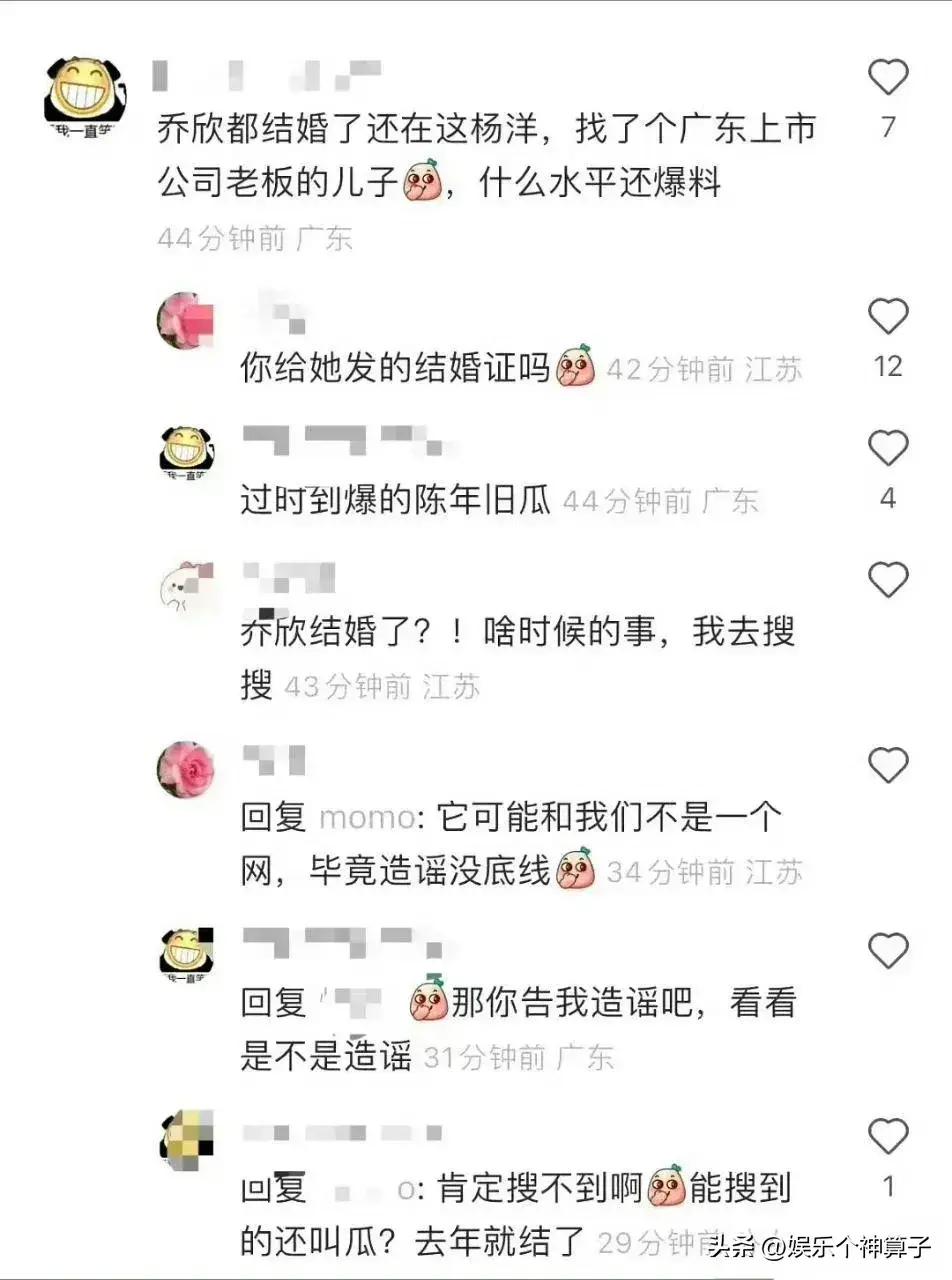Like the reply 你给她发的结婚证吗
This screenshot has width=952, height=1280.
(x=887, y=318)
